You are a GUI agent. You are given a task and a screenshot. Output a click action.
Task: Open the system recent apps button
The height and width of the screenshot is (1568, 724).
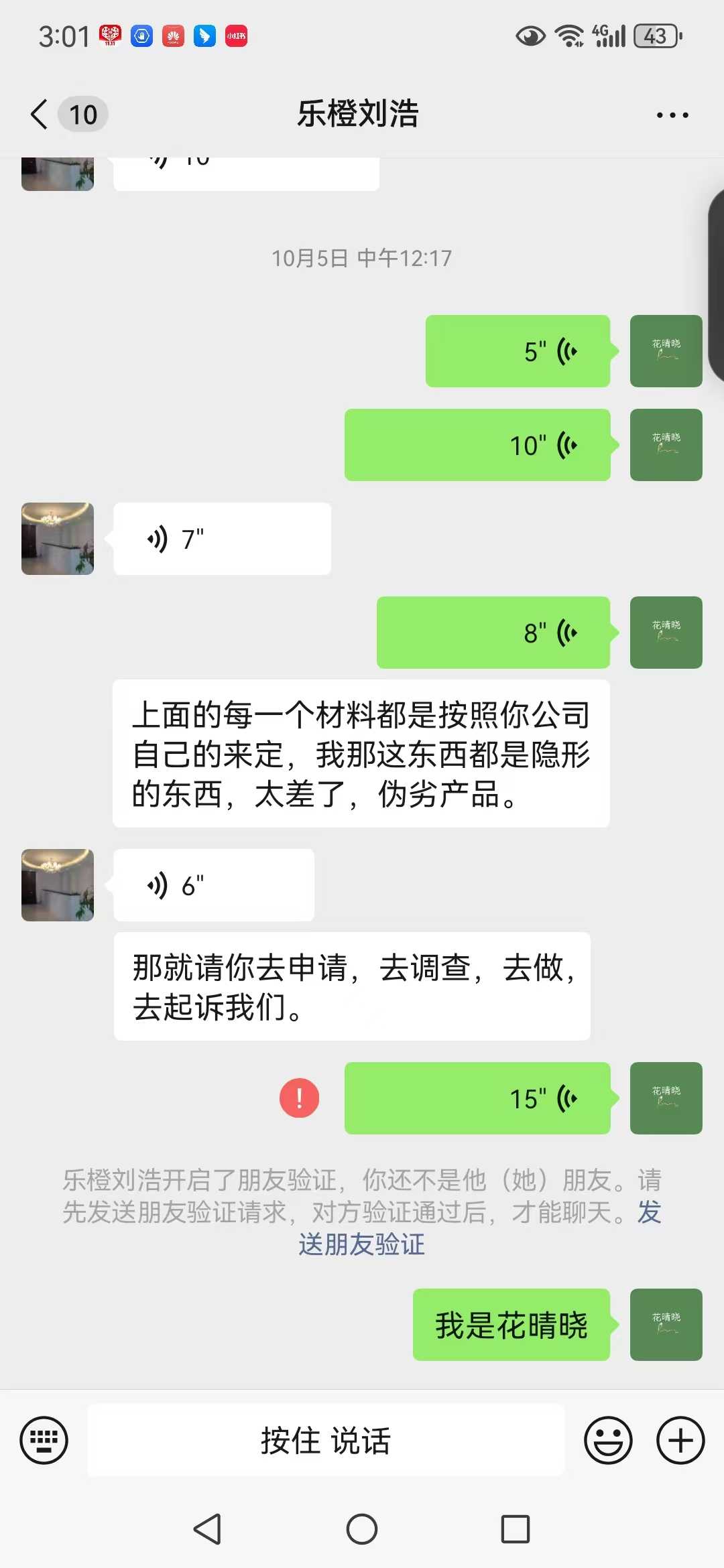(516, 1529)
